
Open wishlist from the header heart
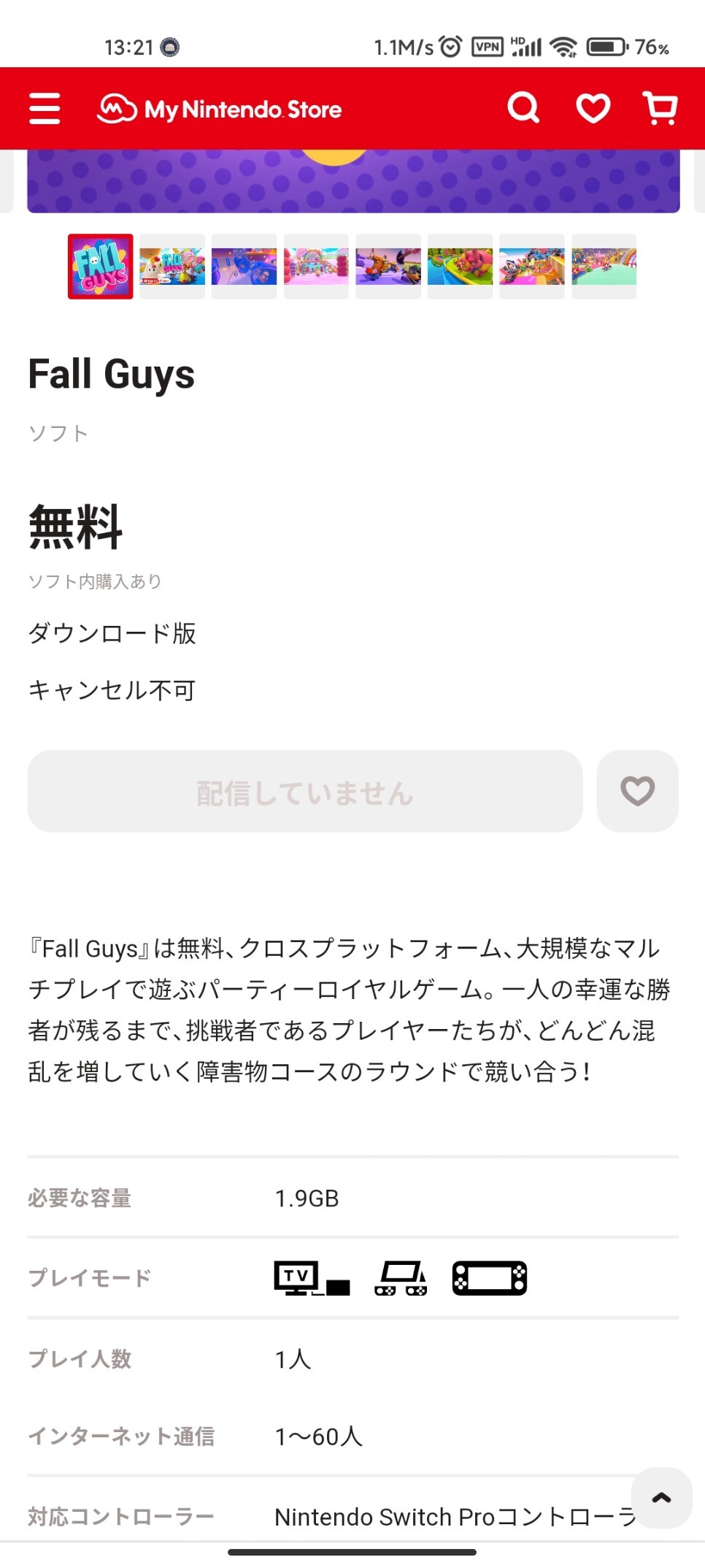tap(593, 109)
